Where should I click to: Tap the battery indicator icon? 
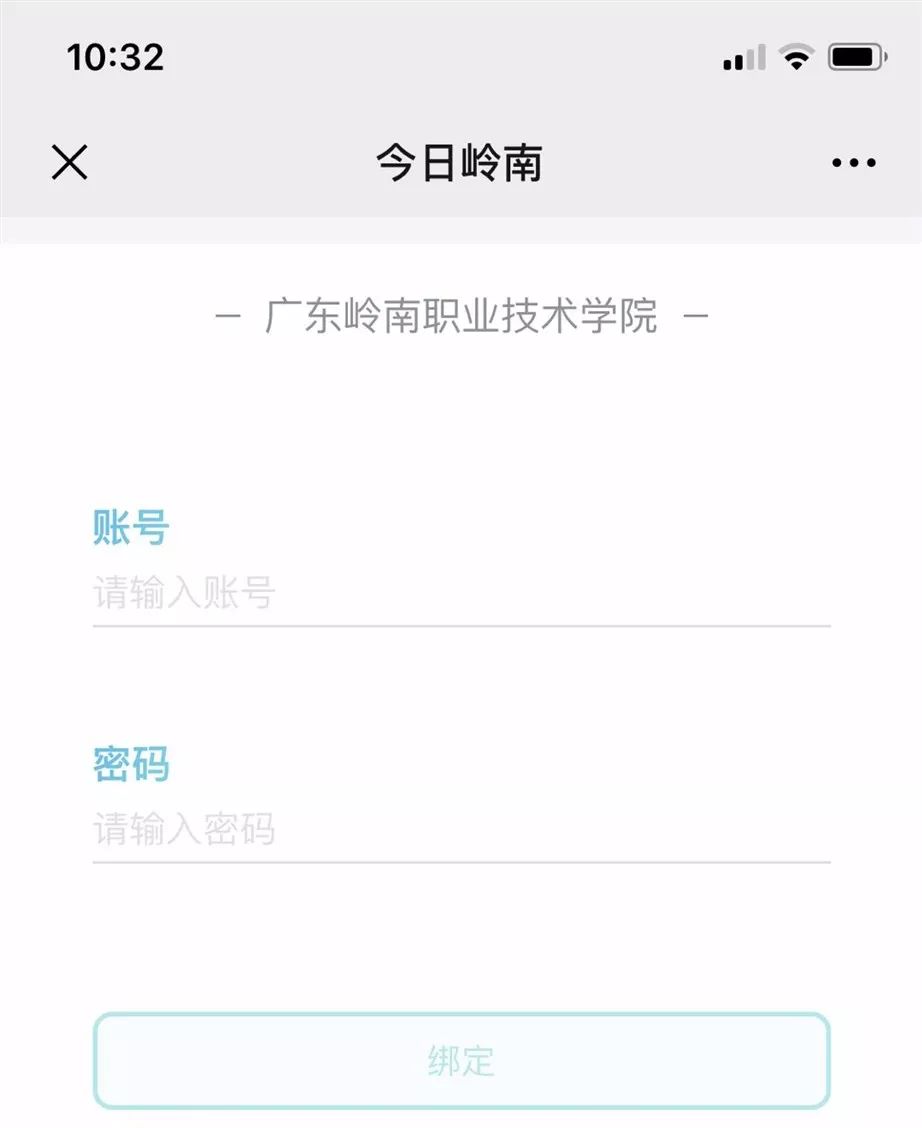855,57
